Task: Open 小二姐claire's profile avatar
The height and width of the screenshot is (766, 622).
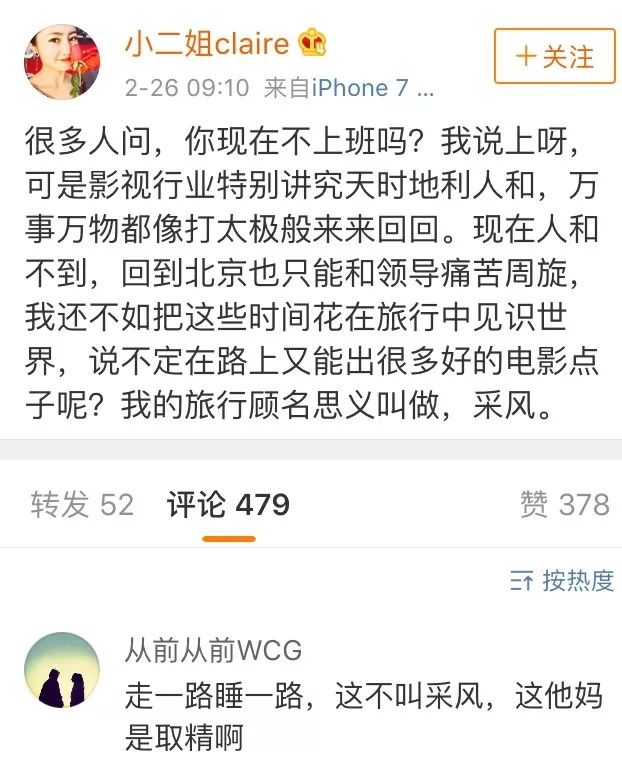Action: [61, 61]
